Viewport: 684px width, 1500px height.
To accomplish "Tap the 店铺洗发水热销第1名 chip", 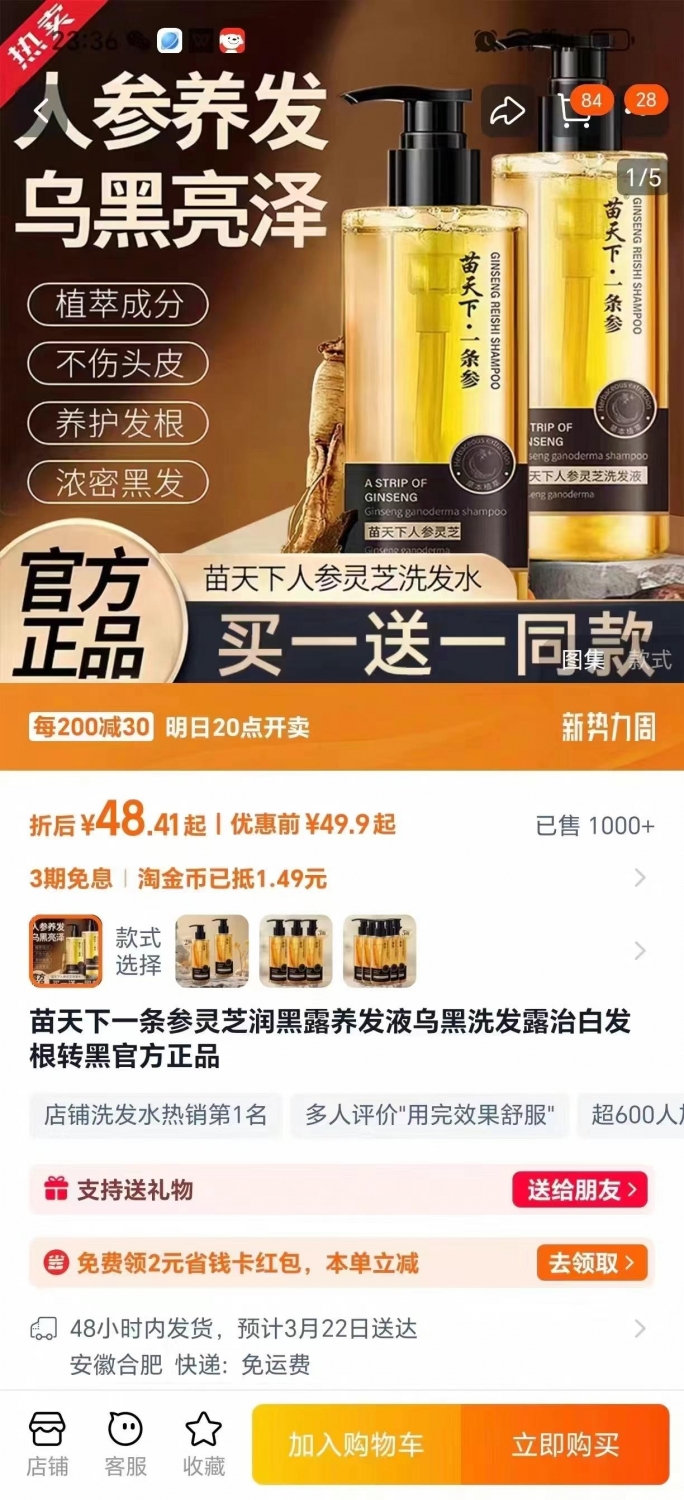I will pyautogui.click(x=155, y=1115).
